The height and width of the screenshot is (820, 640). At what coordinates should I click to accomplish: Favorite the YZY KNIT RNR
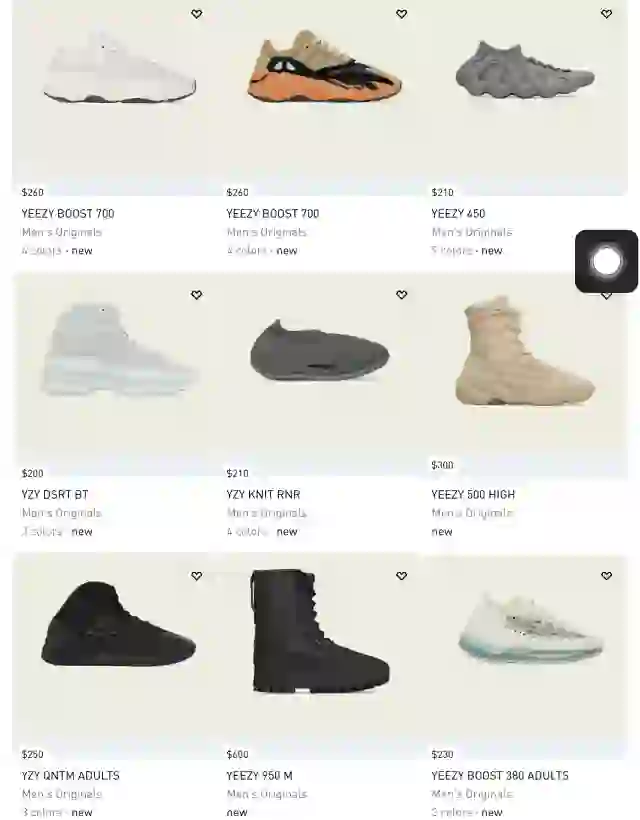[x=402, y=295]
